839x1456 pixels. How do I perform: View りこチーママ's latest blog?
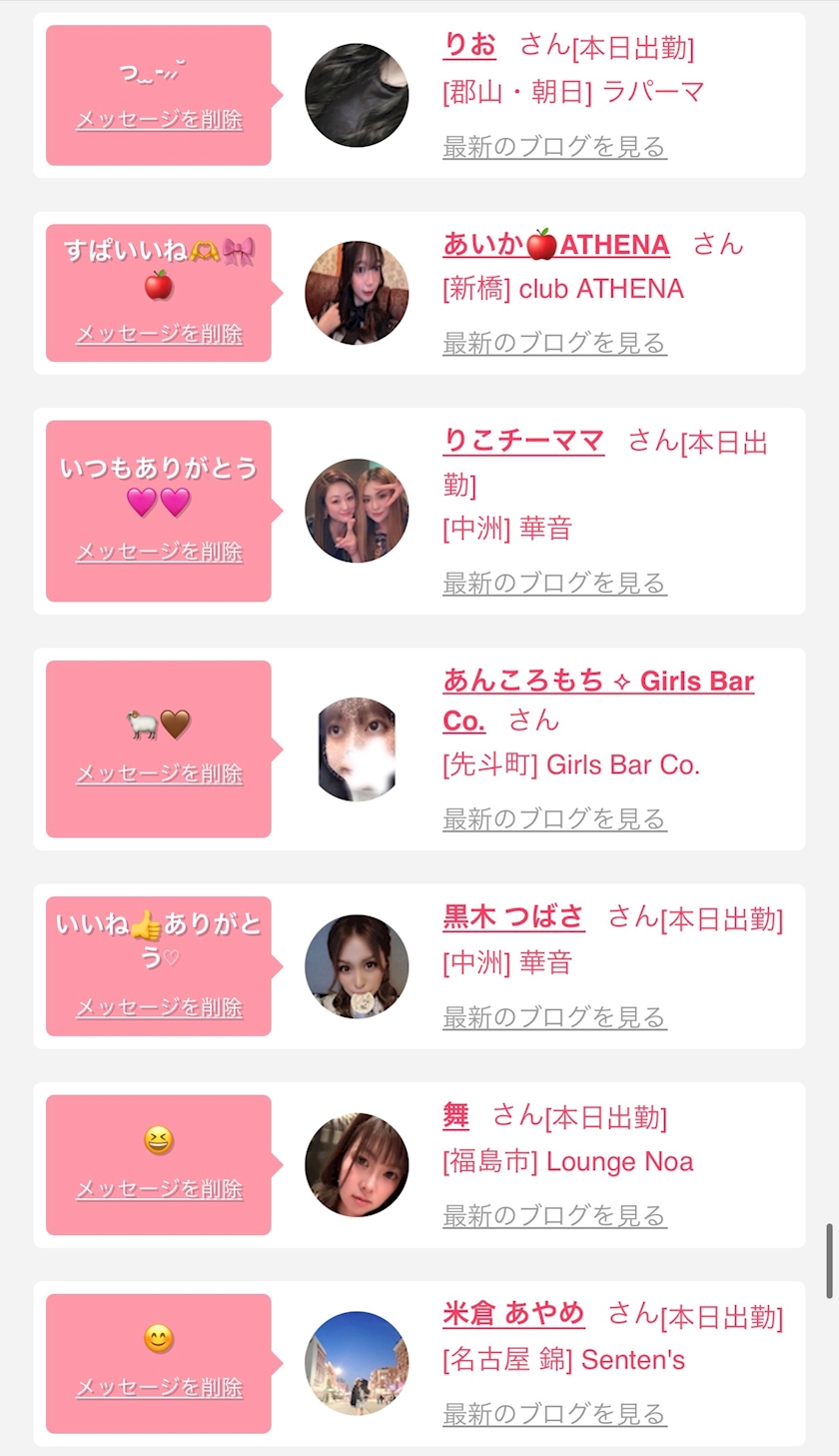pyautogui.click(x=554, y=583)
